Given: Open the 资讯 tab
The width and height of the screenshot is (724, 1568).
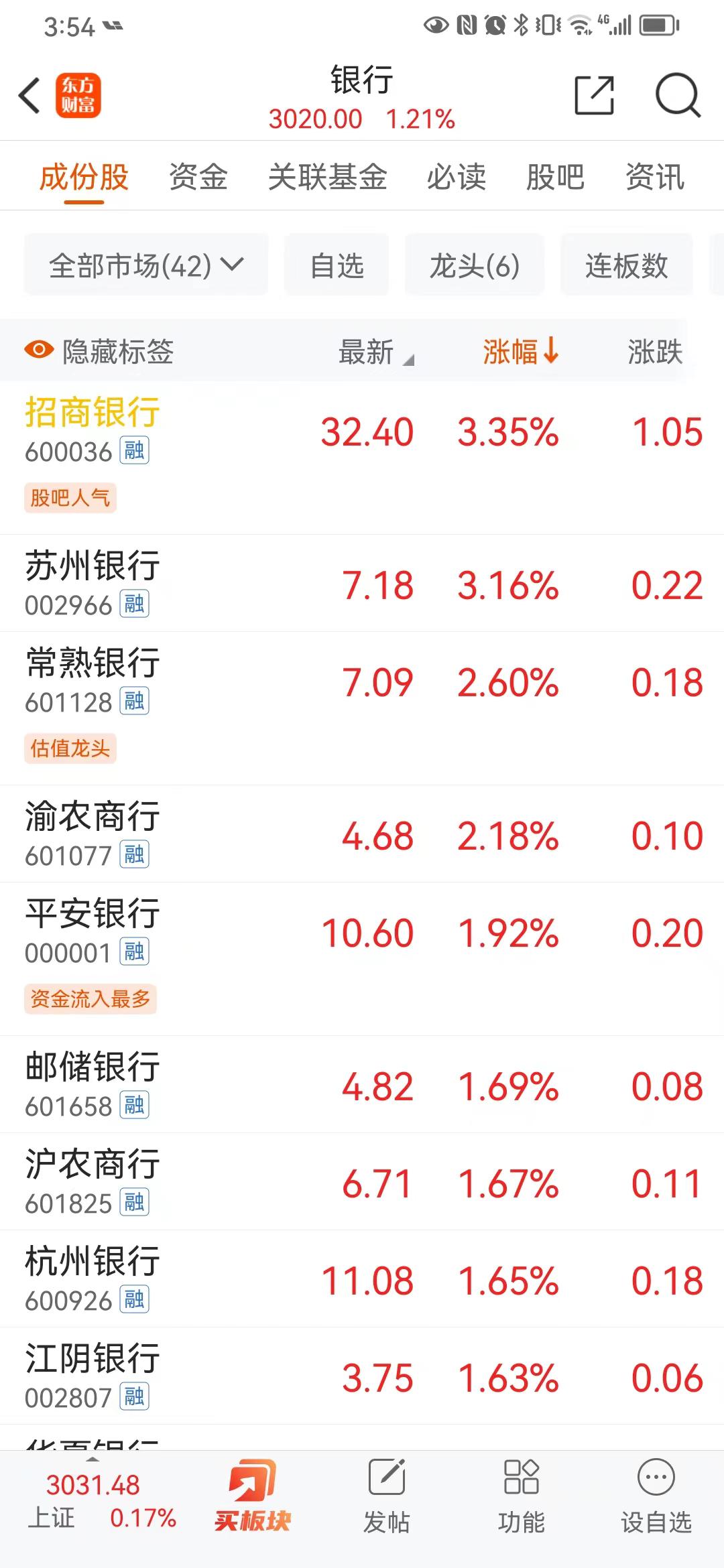Looking at the screenshot, I should tap(655, 178).
